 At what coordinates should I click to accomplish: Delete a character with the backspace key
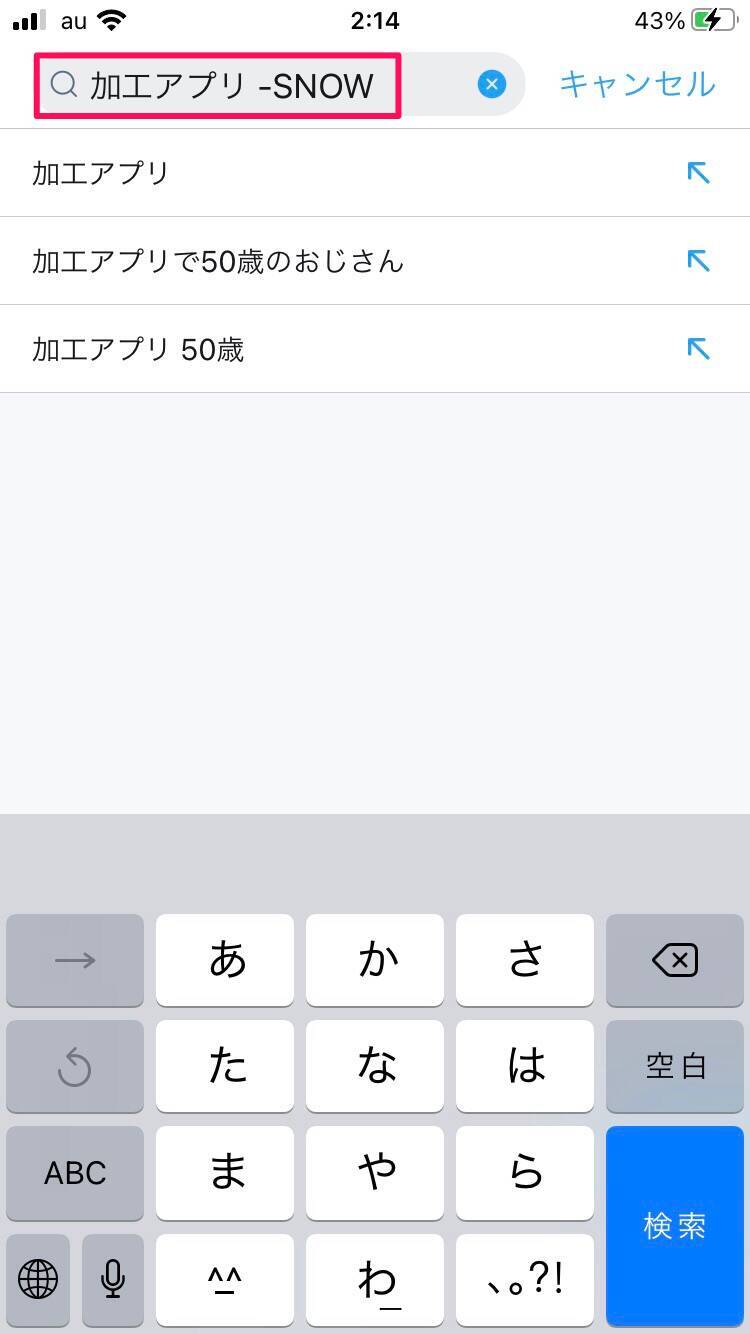click(675, 961)
